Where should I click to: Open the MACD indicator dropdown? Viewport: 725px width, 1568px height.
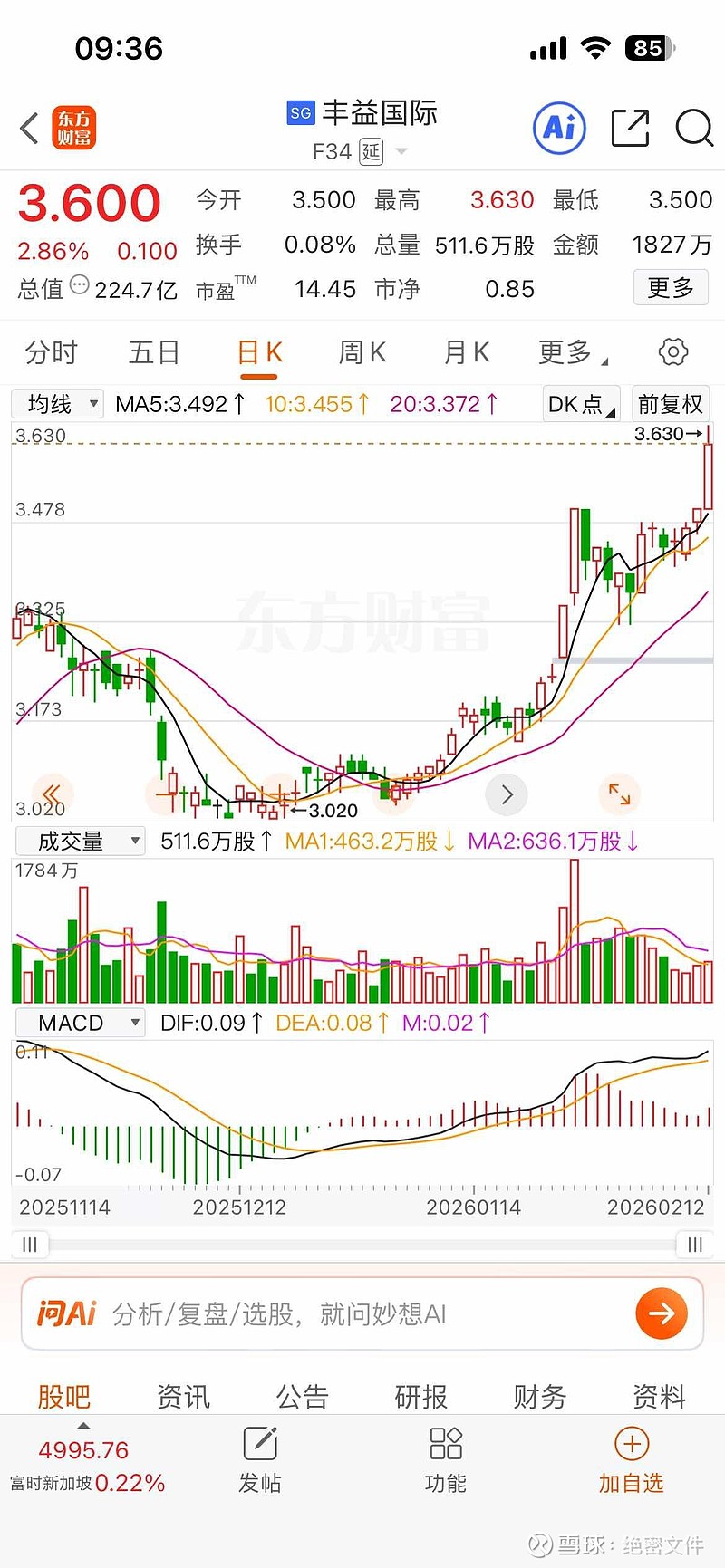click(x=80, y=1023)
